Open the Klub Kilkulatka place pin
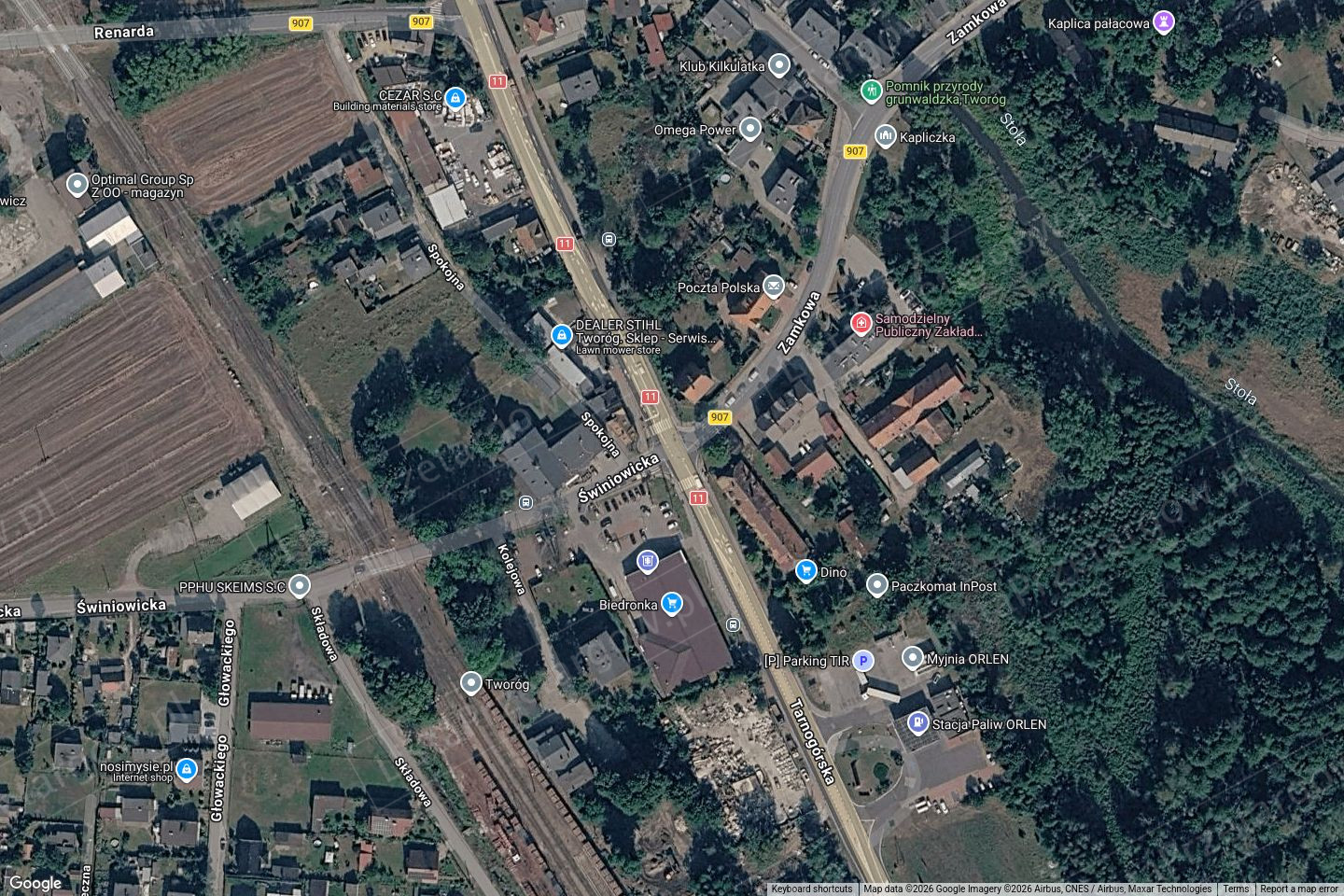Screen dimensions: 1344x896 click(778, 65)
